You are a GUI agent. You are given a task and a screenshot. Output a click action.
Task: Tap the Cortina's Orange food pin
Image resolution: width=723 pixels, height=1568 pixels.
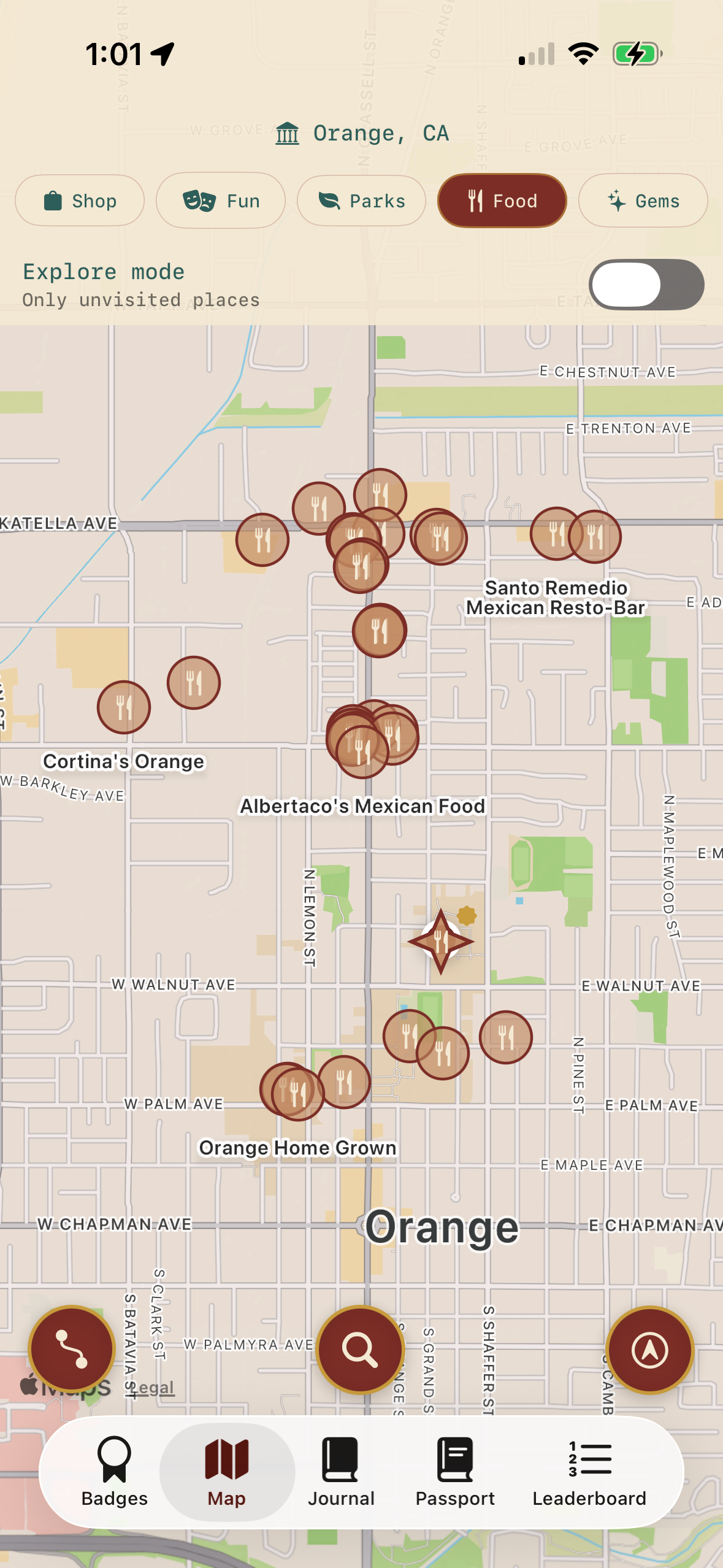[124, 708]
